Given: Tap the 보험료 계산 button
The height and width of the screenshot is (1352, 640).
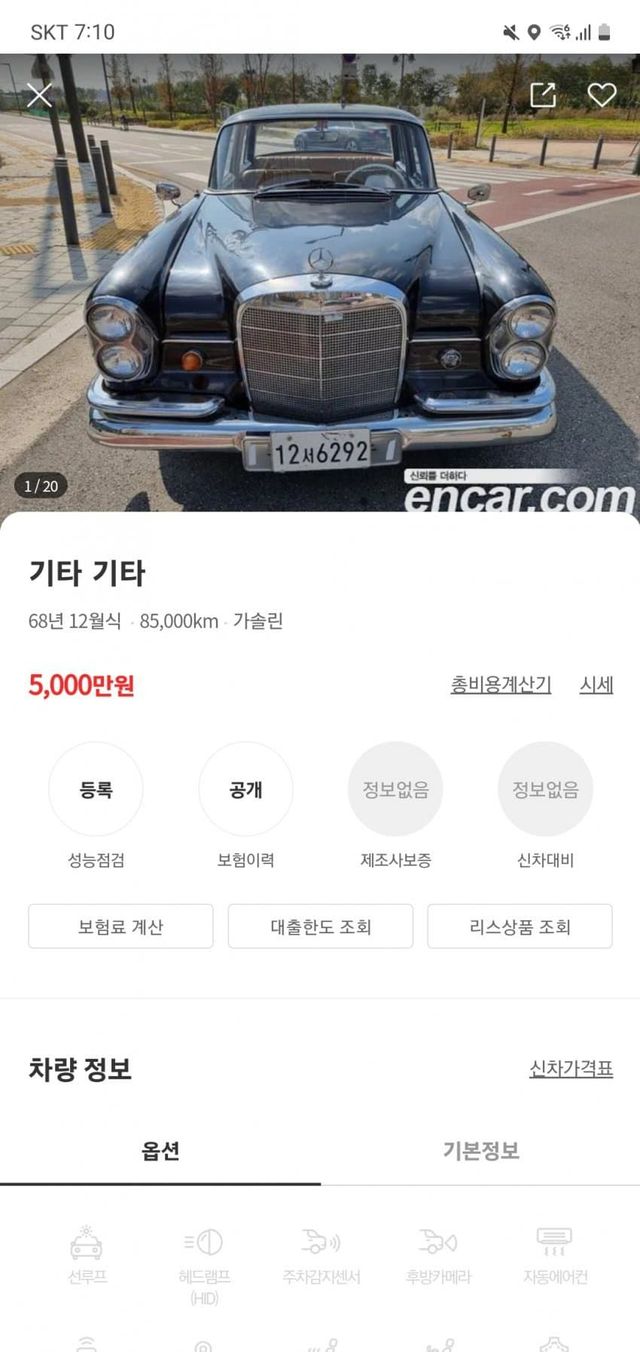Looking at the screenshot, I should coord(120,926).
